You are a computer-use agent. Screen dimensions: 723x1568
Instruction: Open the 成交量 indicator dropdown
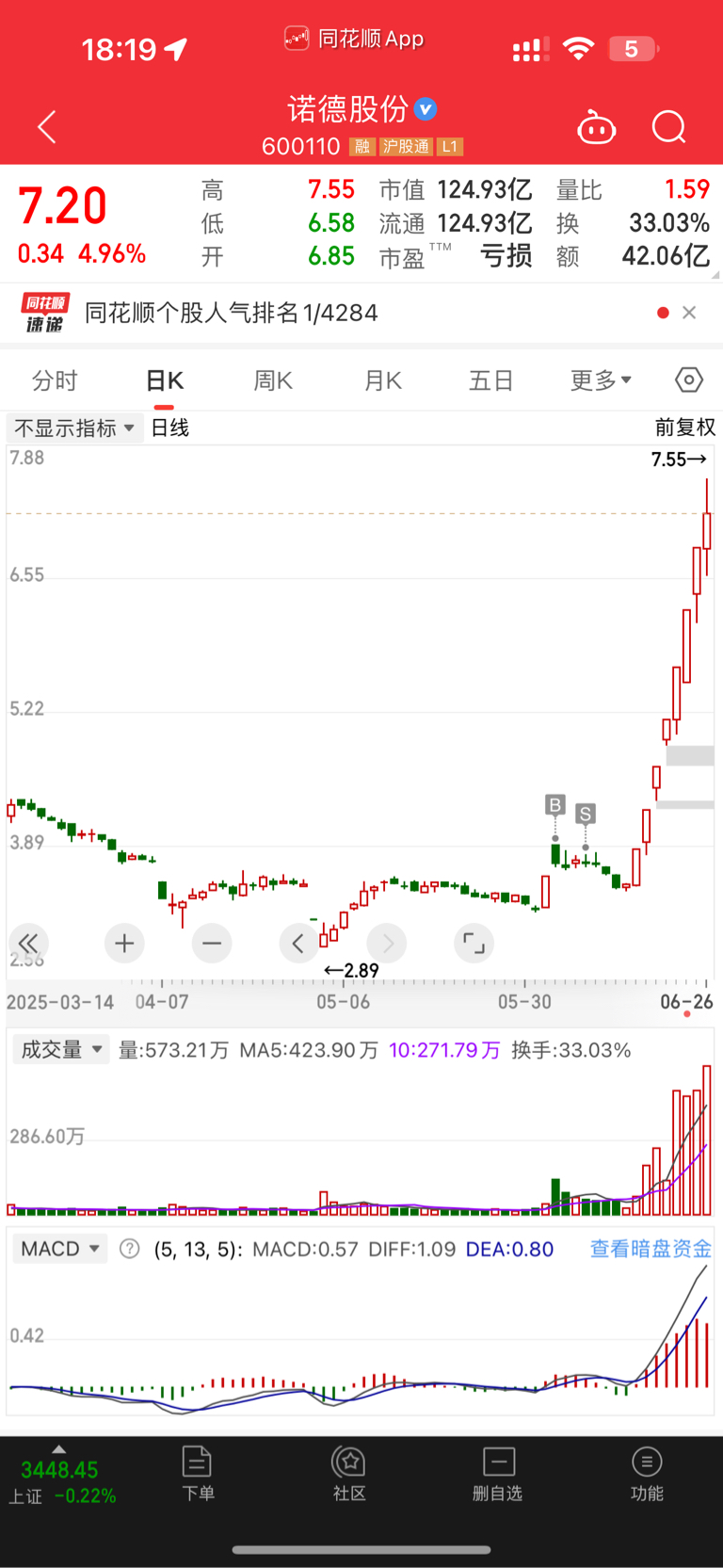(x=62, y=1049)
